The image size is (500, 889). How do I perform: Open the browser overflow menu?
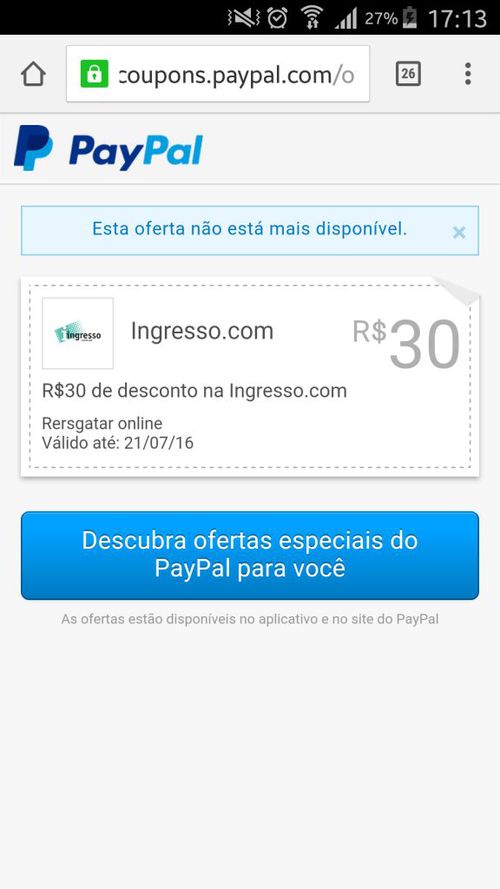pyautogui.click(x=468, y=74)
